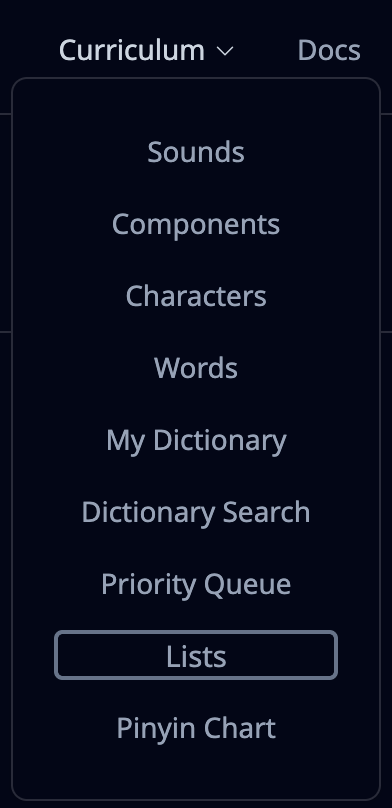Open the Priority Queue

(196, 584)
